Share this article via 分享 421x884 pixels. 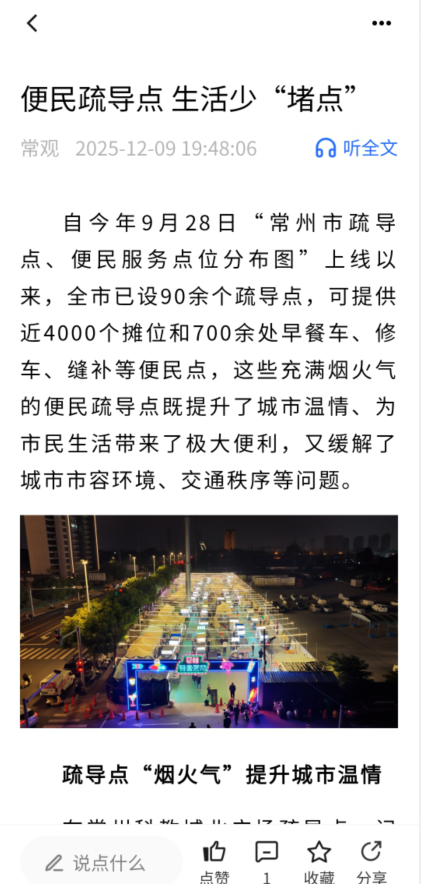tap(371, 861)
